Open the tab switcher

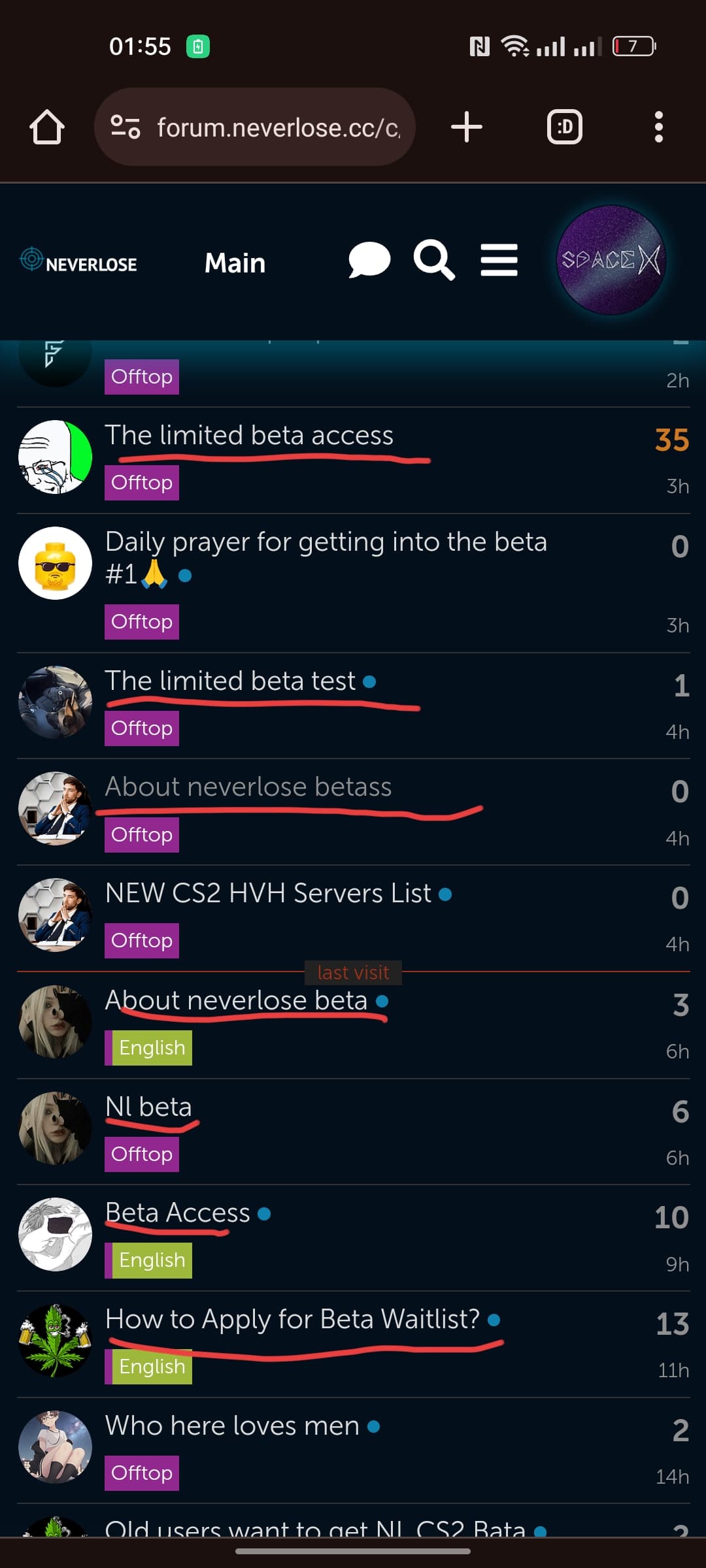coord(565,127)
